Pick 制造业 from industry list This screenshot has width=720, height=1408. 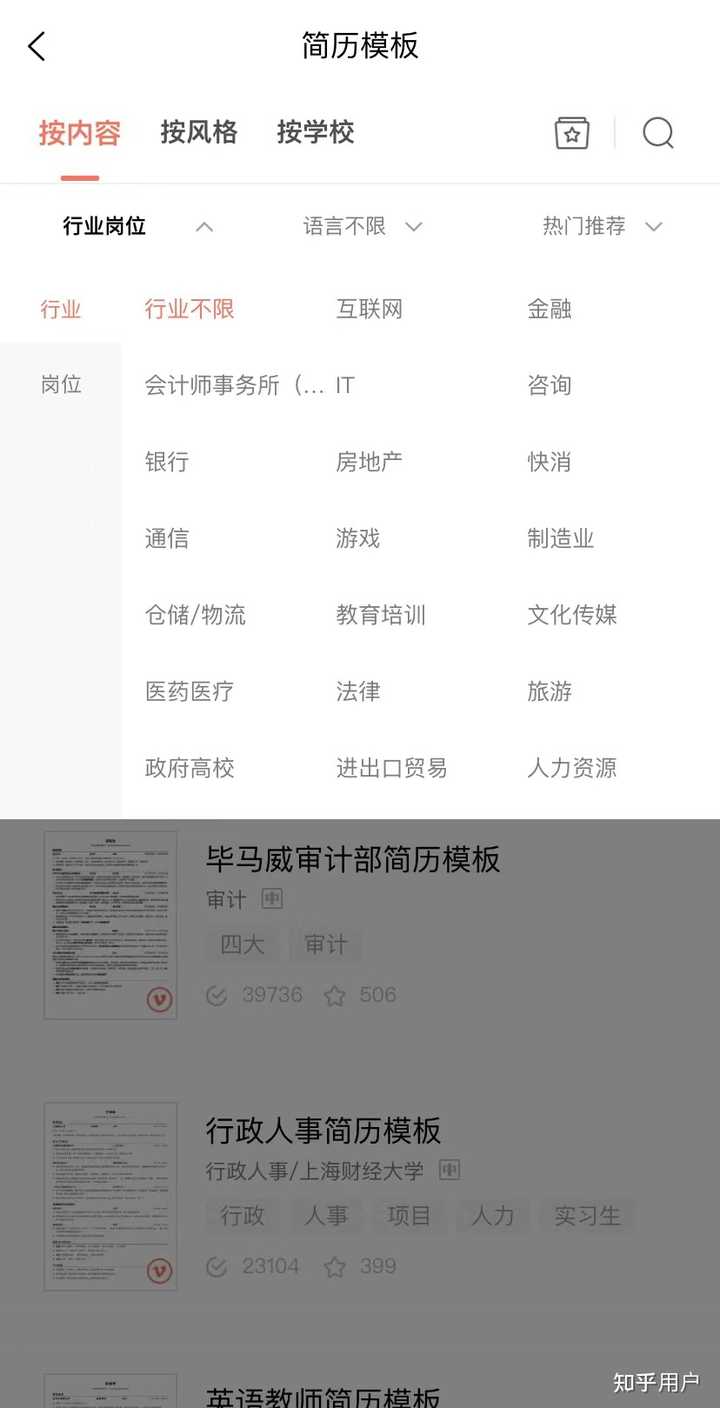(560, 539)
